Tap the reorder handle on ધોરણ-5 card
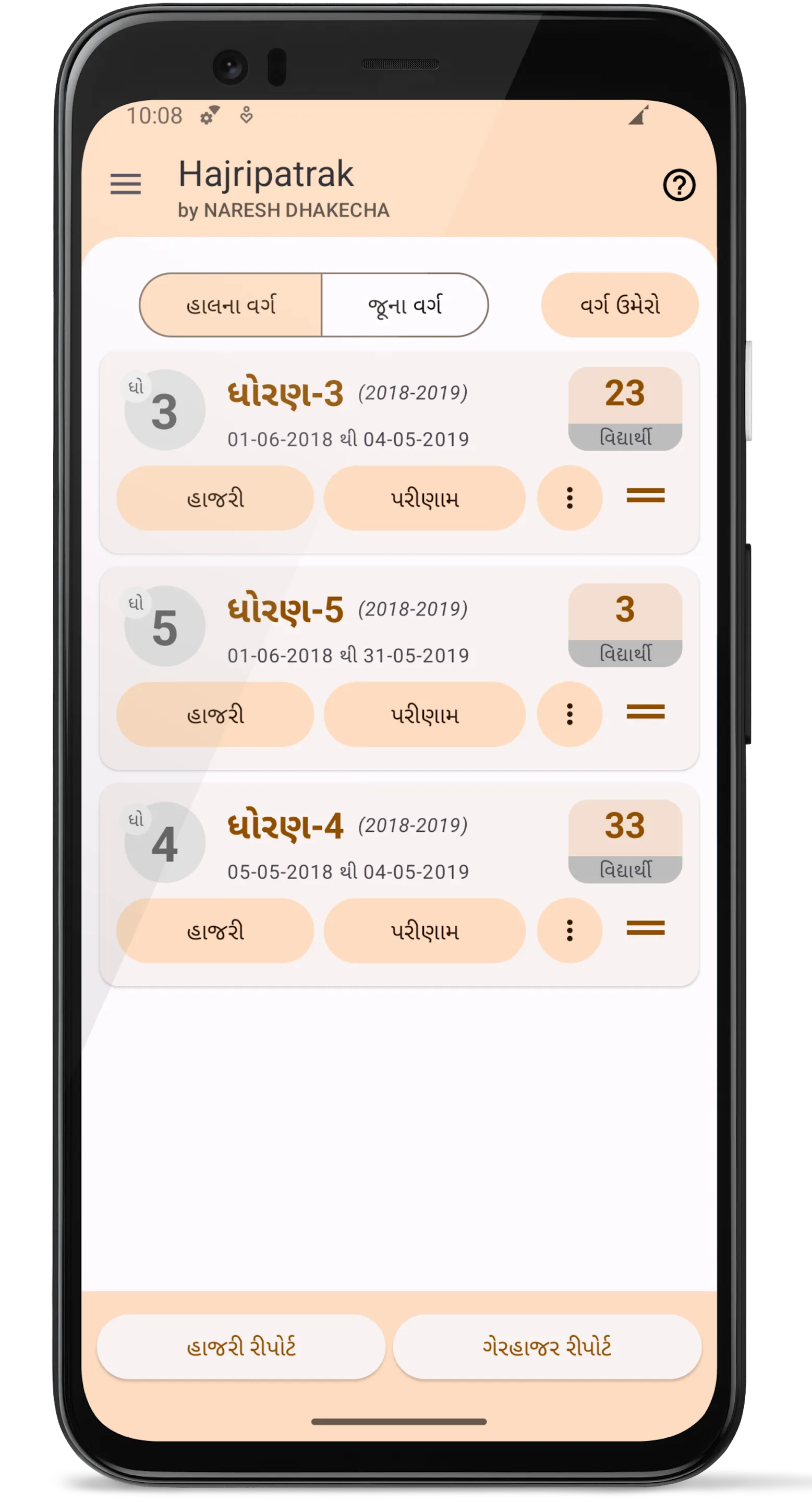This screenshot has width=812, height=1502. tap(645, 712)
